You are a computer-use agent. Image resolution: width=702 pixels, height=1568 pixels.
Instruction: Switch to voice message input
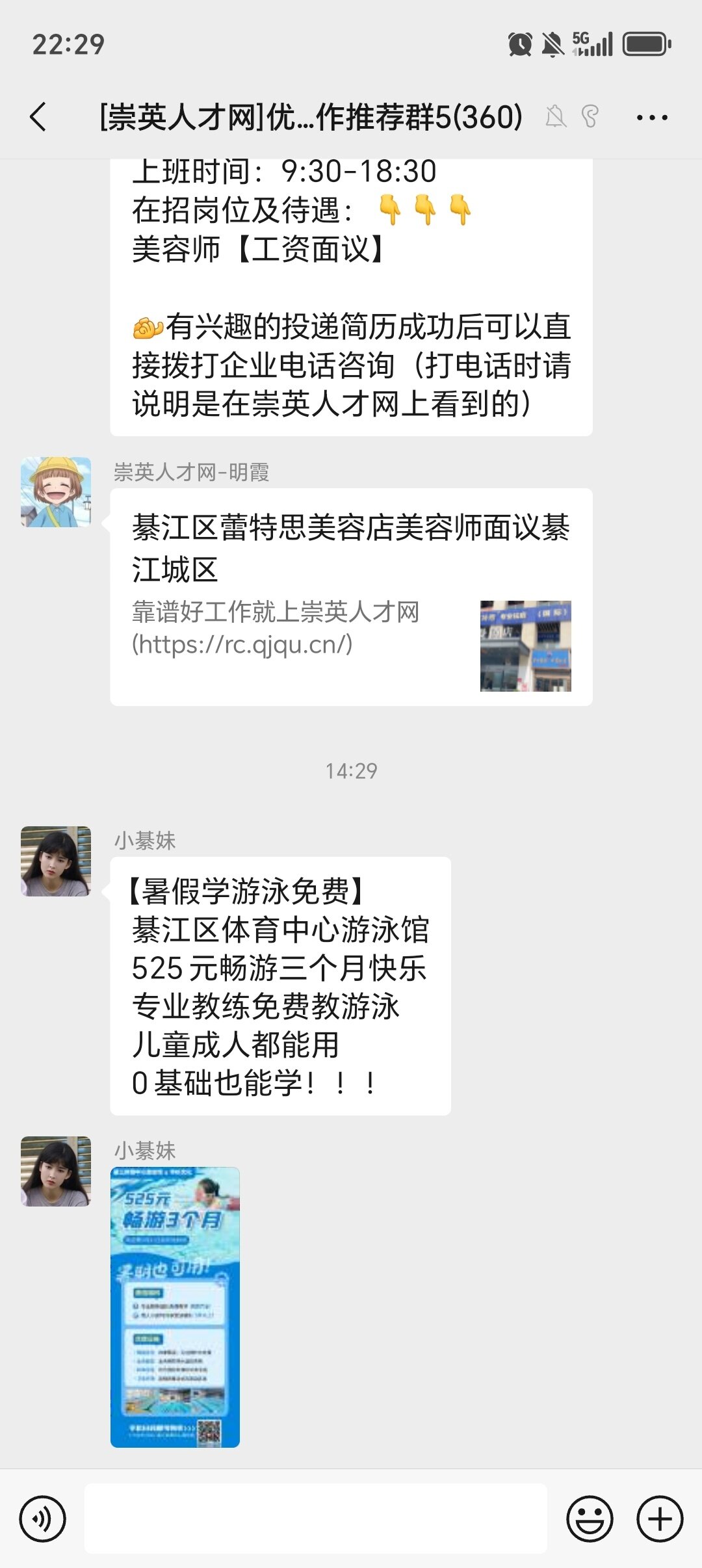[43, 1519]
